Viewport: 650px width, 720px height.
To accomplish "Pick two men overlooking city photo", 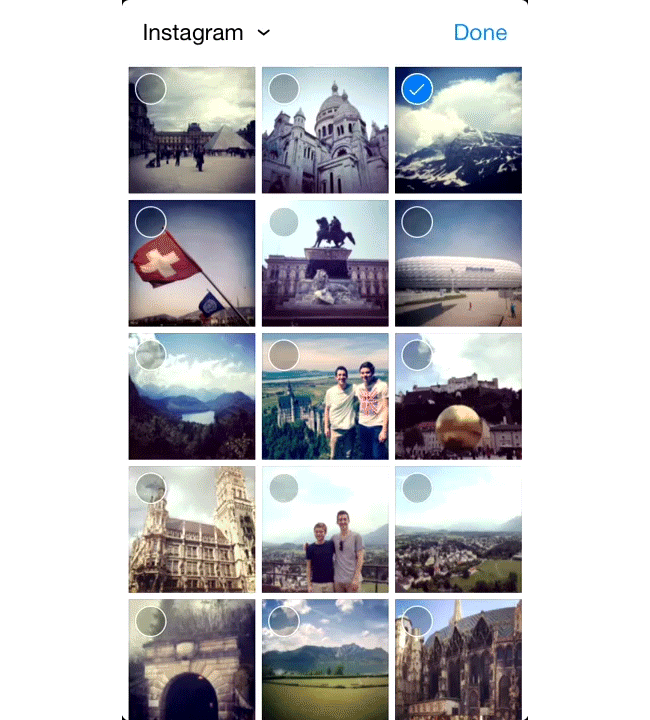I will pyautogui.click(x=325, y=529).
